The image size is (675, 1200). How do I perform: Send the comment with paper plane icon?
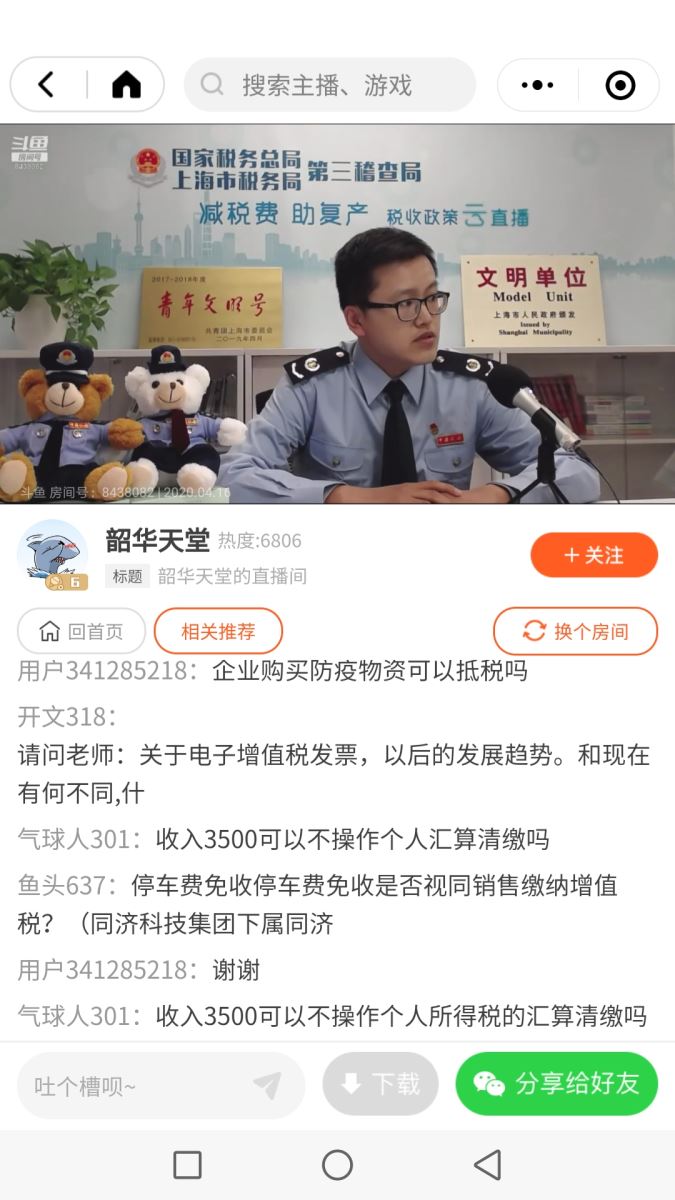[x=266, y=1086]
